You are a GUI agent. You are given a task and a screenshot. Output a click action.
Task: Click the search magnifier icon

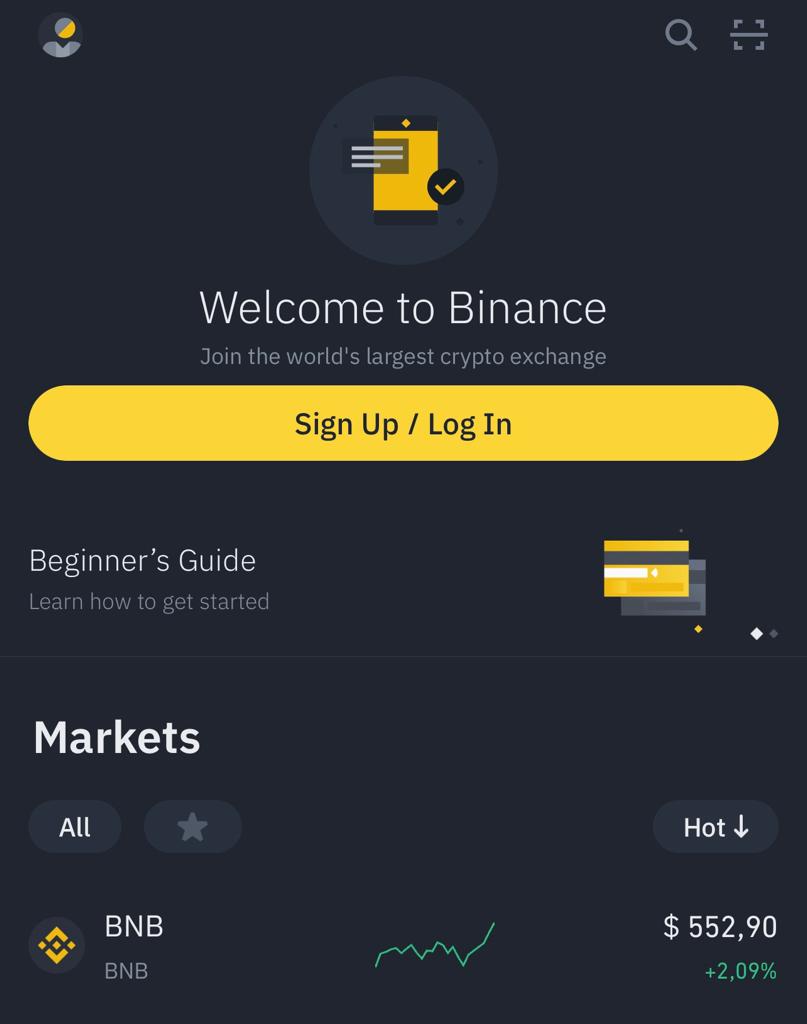tap(681, 36)
